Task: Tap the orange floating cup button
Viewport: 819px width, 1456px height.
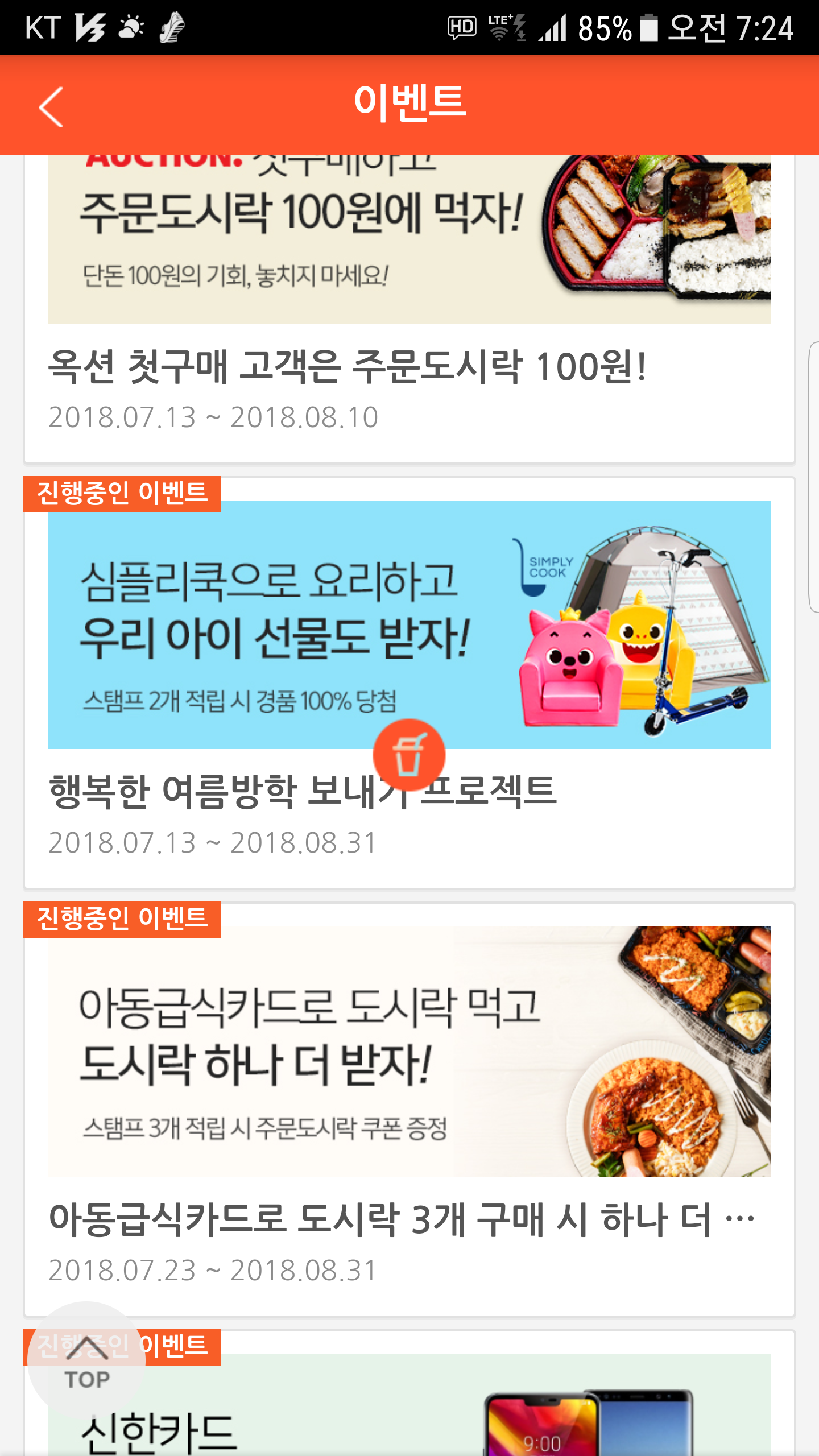Action: pos(409,755)
